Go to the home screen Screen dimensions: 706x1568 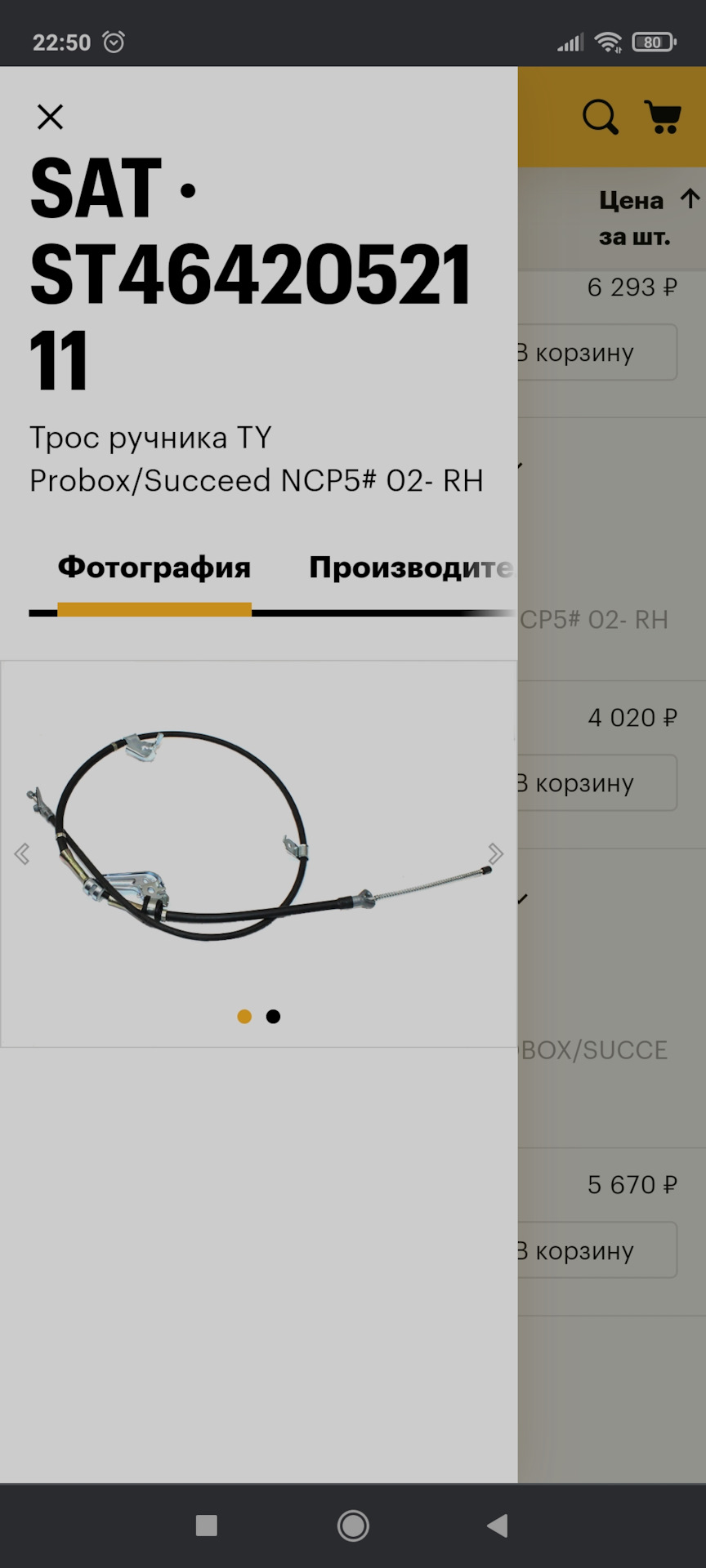click(353, 1525)
